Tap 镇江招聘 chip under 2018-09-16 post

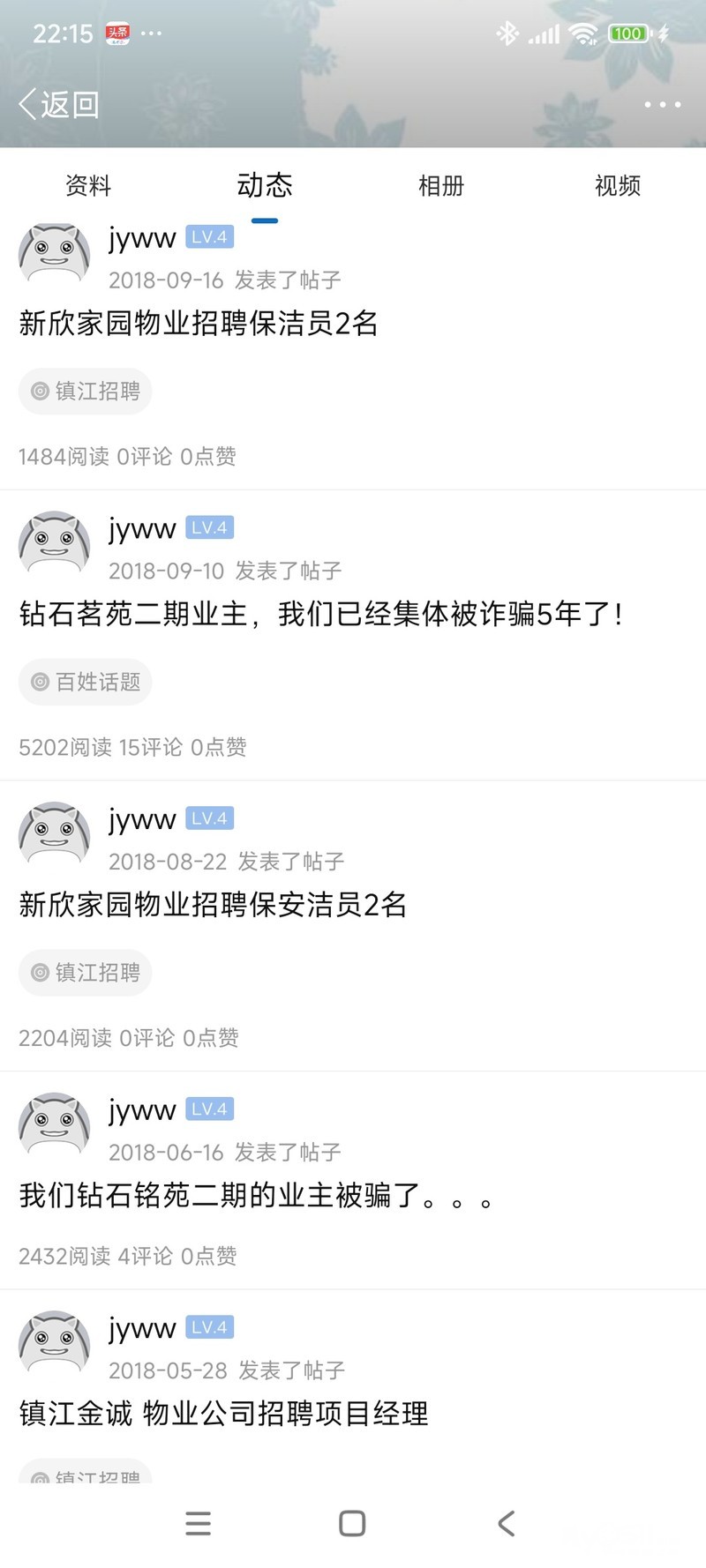[x=86, y=392]
